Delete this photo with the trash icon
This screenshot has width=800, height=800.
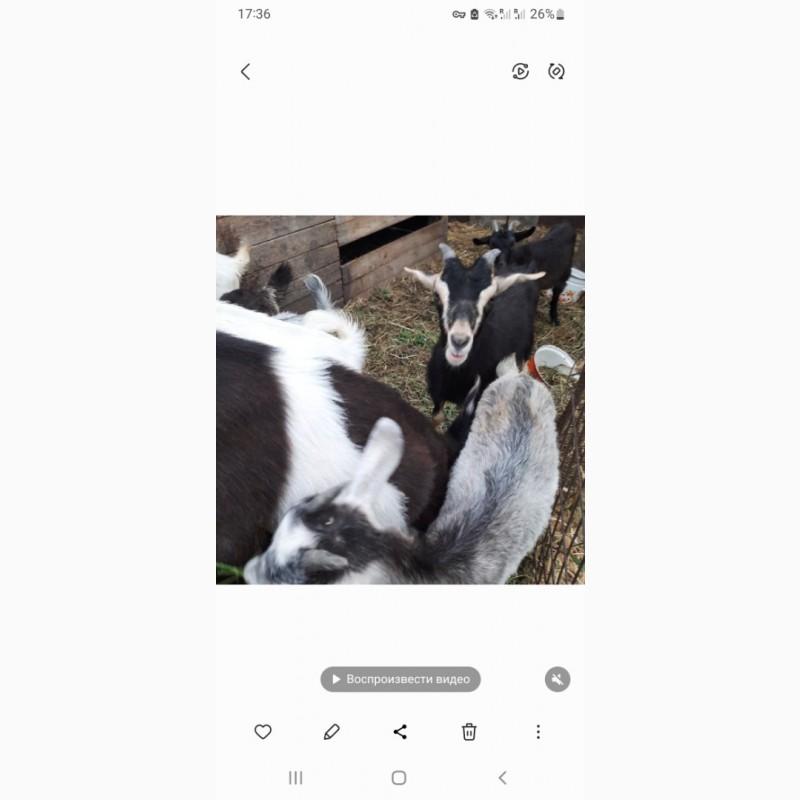point(469,732)
